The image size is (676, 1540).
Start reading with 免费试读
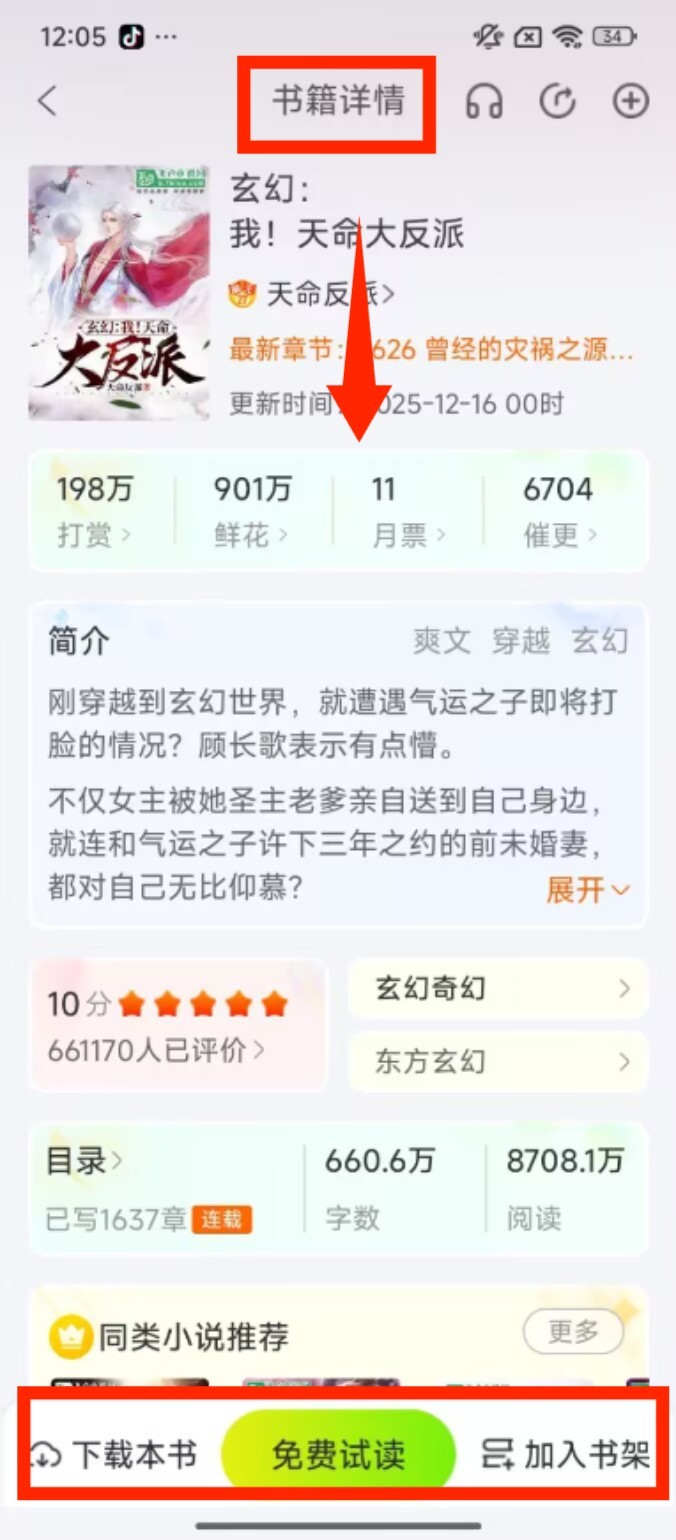click(x=338, y=1454)
